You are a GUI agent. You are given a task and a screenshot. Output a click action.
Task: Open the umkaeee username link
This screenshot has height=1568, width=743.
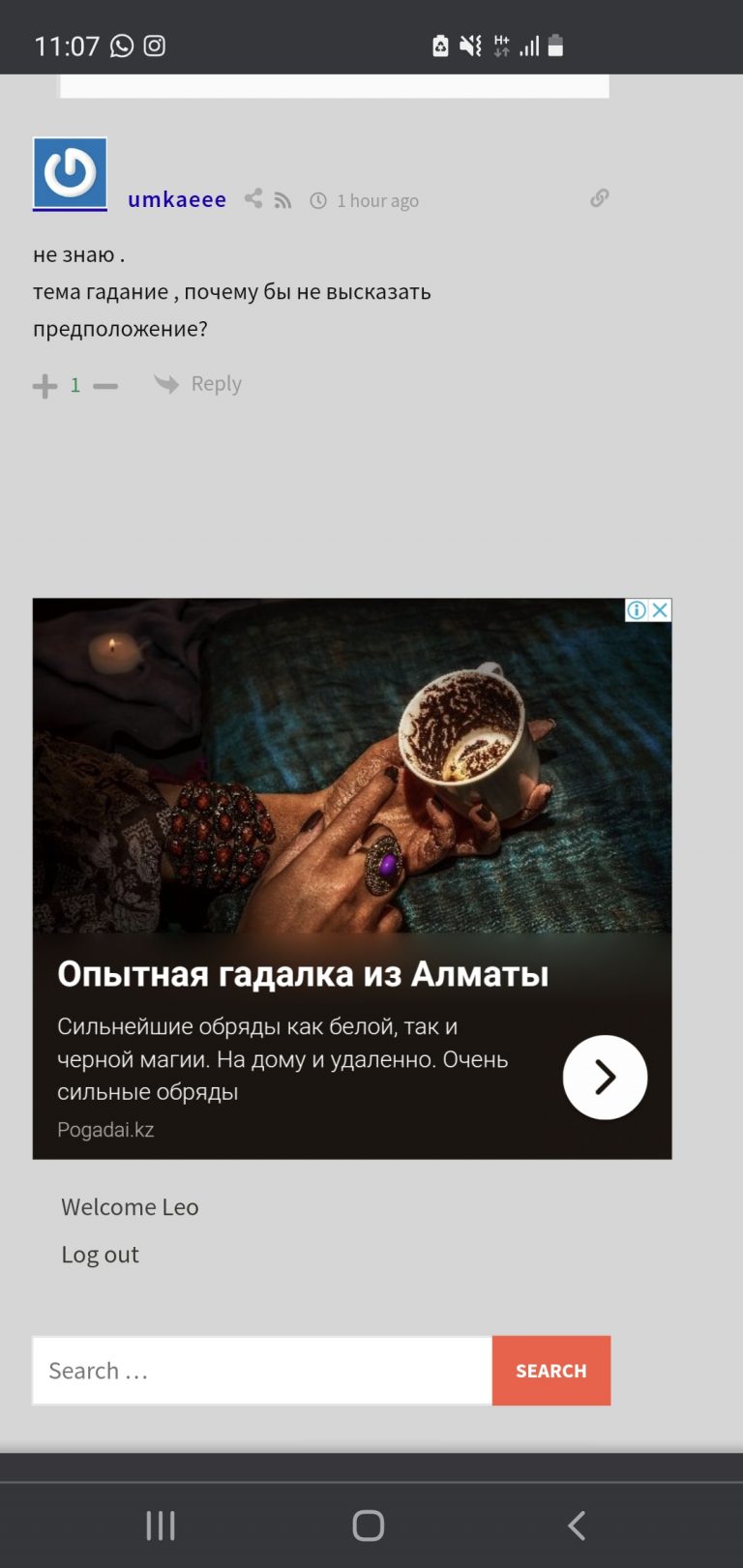(x=177, y=199)
